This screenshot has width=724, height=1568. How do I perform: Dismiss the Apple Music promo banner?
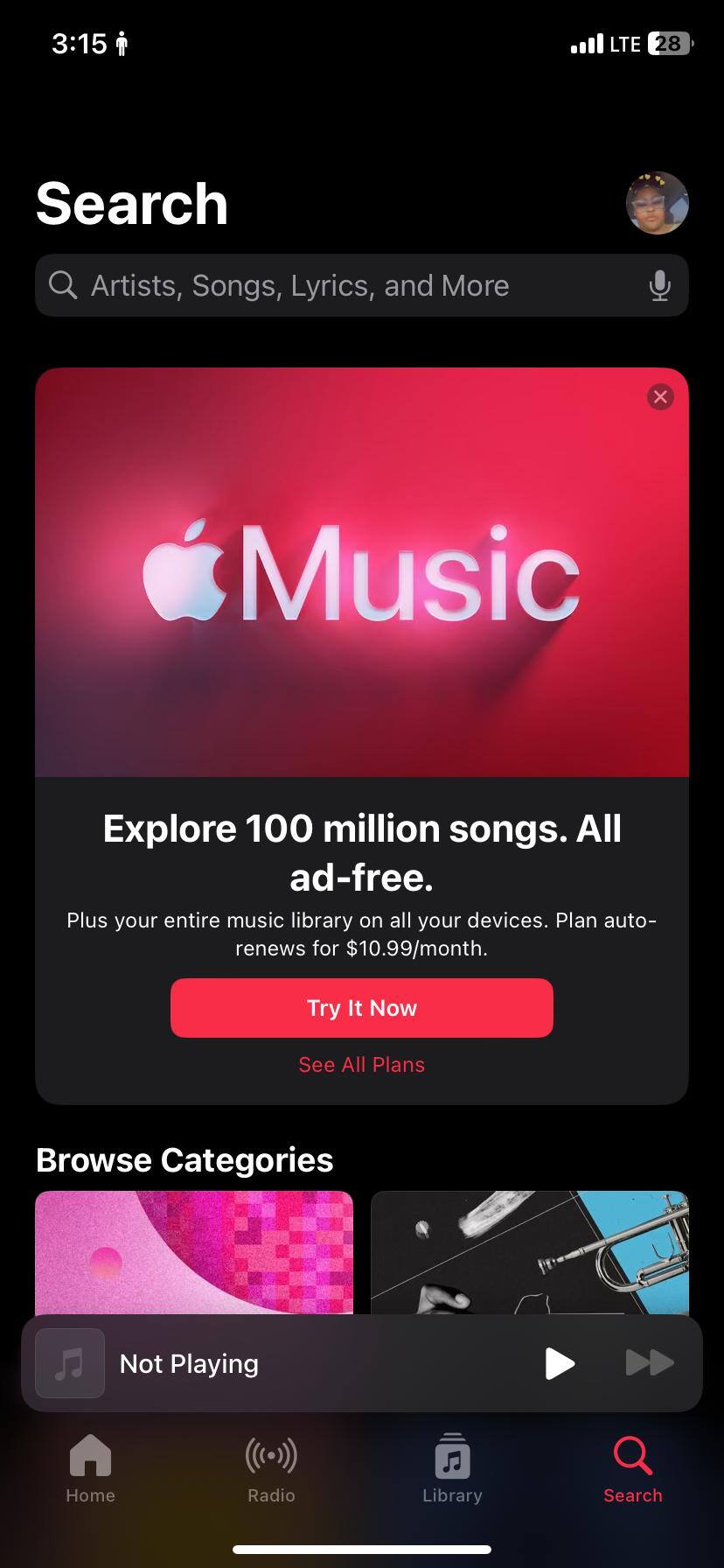[660, 397]
